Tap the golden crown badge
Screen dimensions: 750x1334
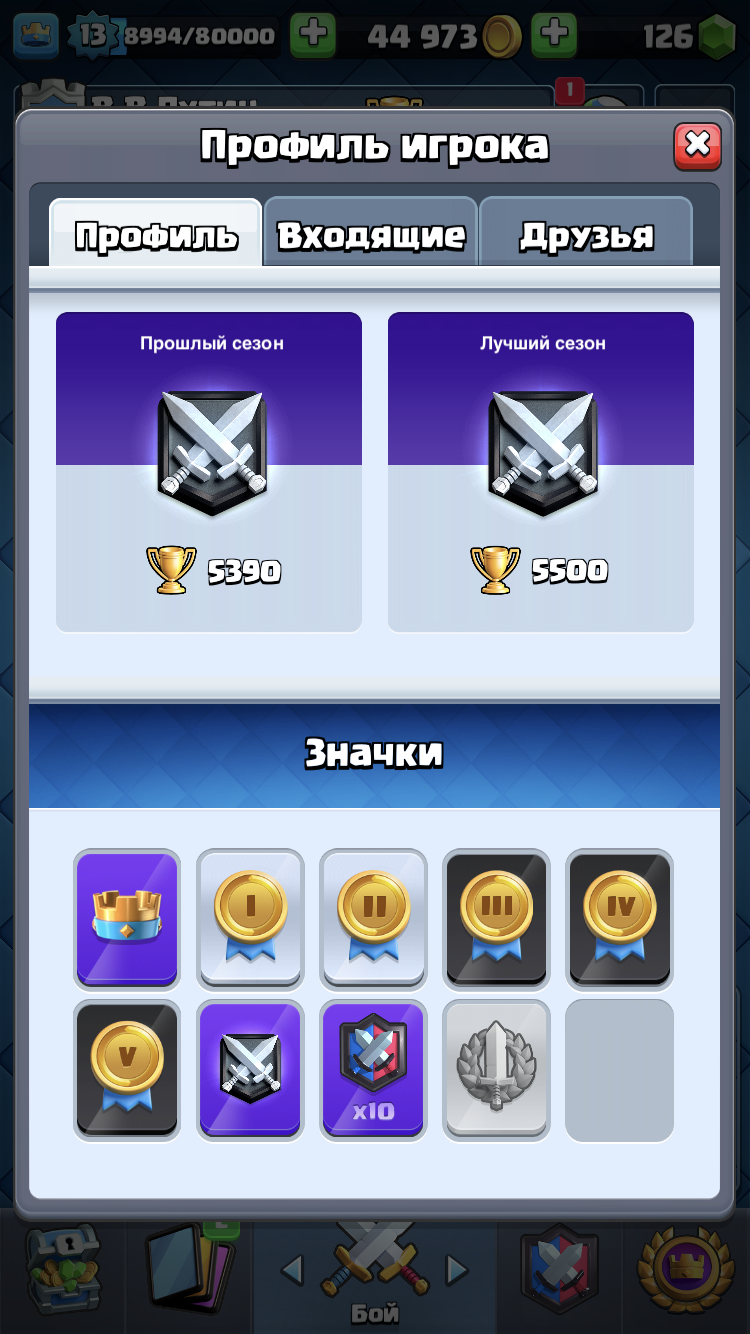pos(127,919)
